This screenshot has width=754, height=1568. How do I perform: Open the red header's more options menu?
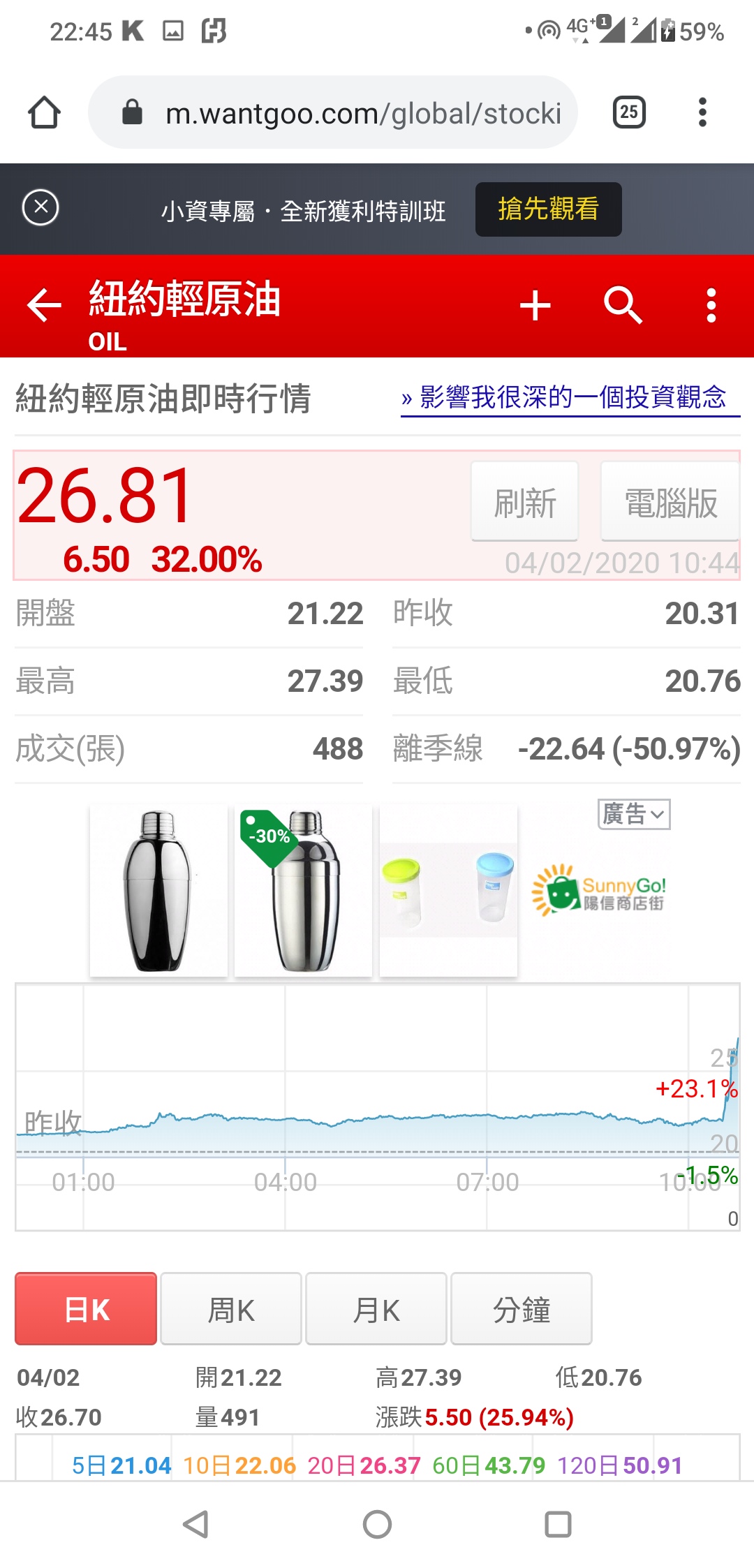coord(711,306)
